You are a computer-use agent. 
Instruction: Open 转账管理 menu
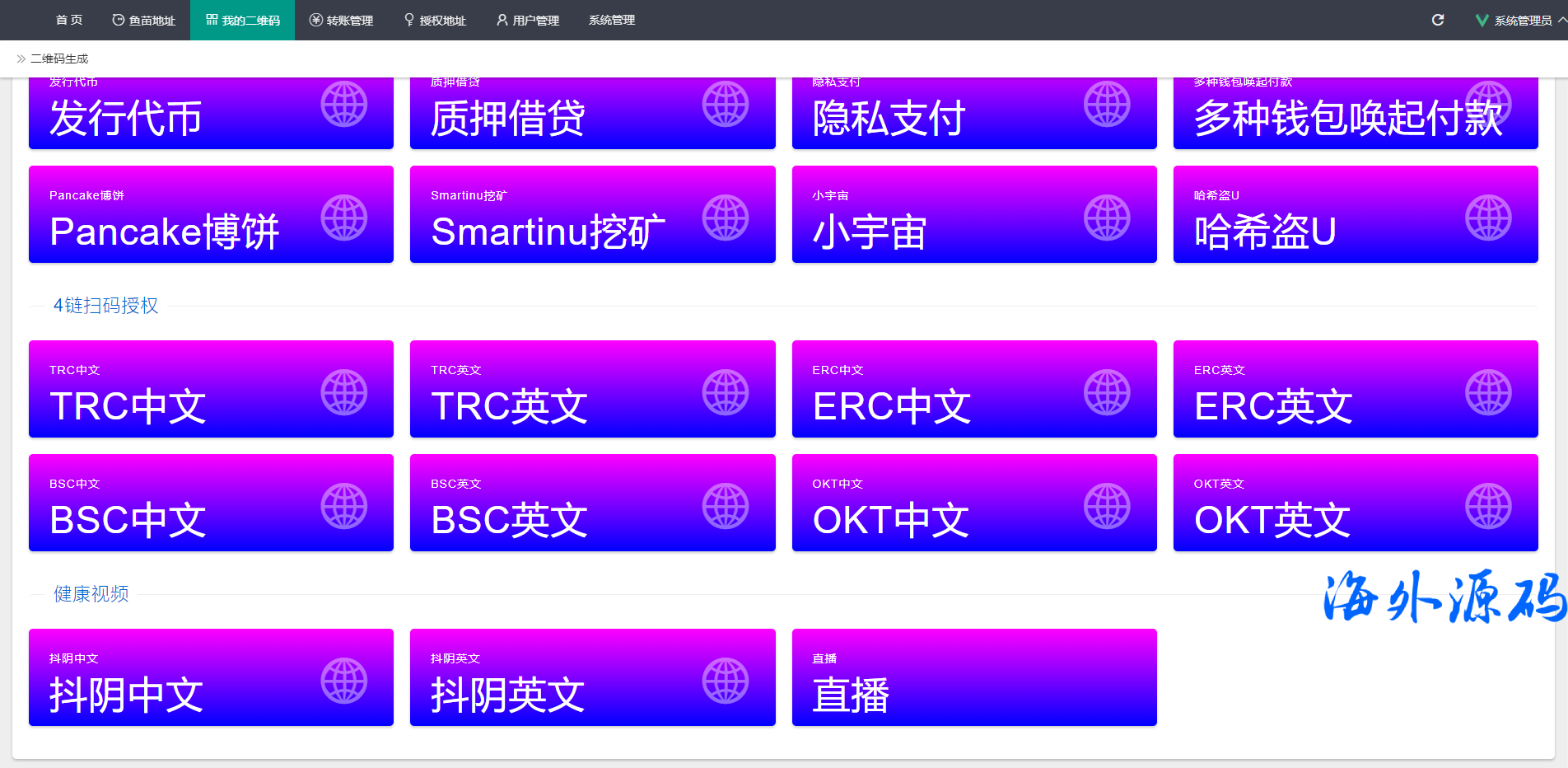pos(341,20)
